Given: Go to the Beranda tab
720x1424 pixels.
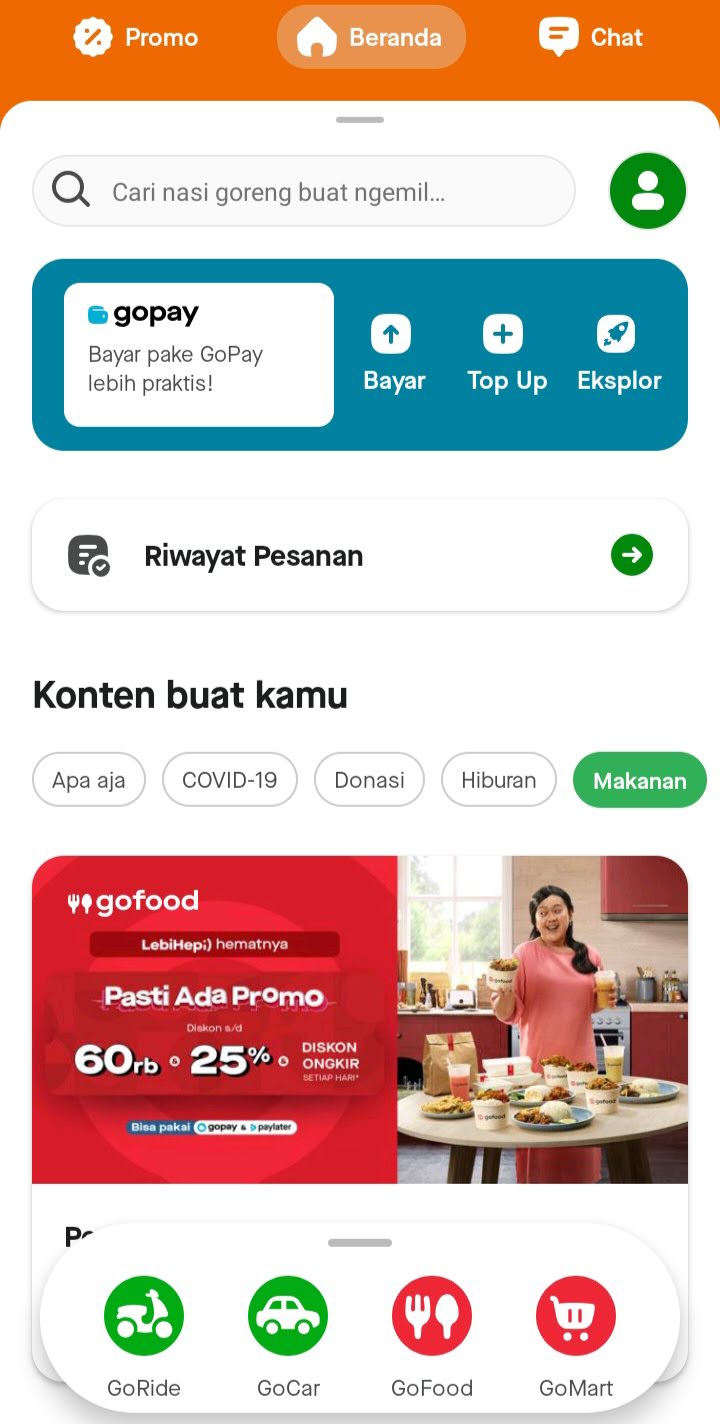Looking at the screenshot, I should [371, 38].
